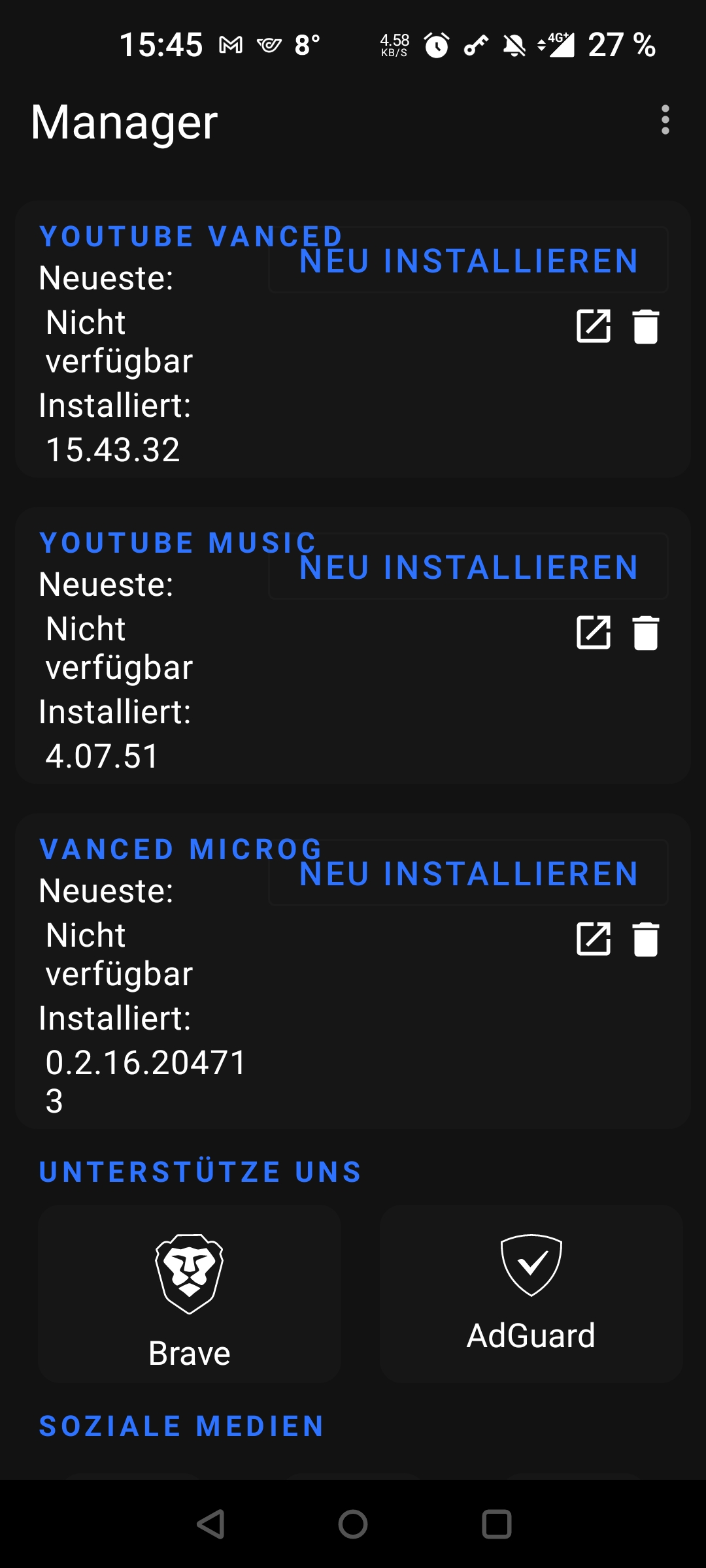Tap the battery indicator in the status bar

620,45
